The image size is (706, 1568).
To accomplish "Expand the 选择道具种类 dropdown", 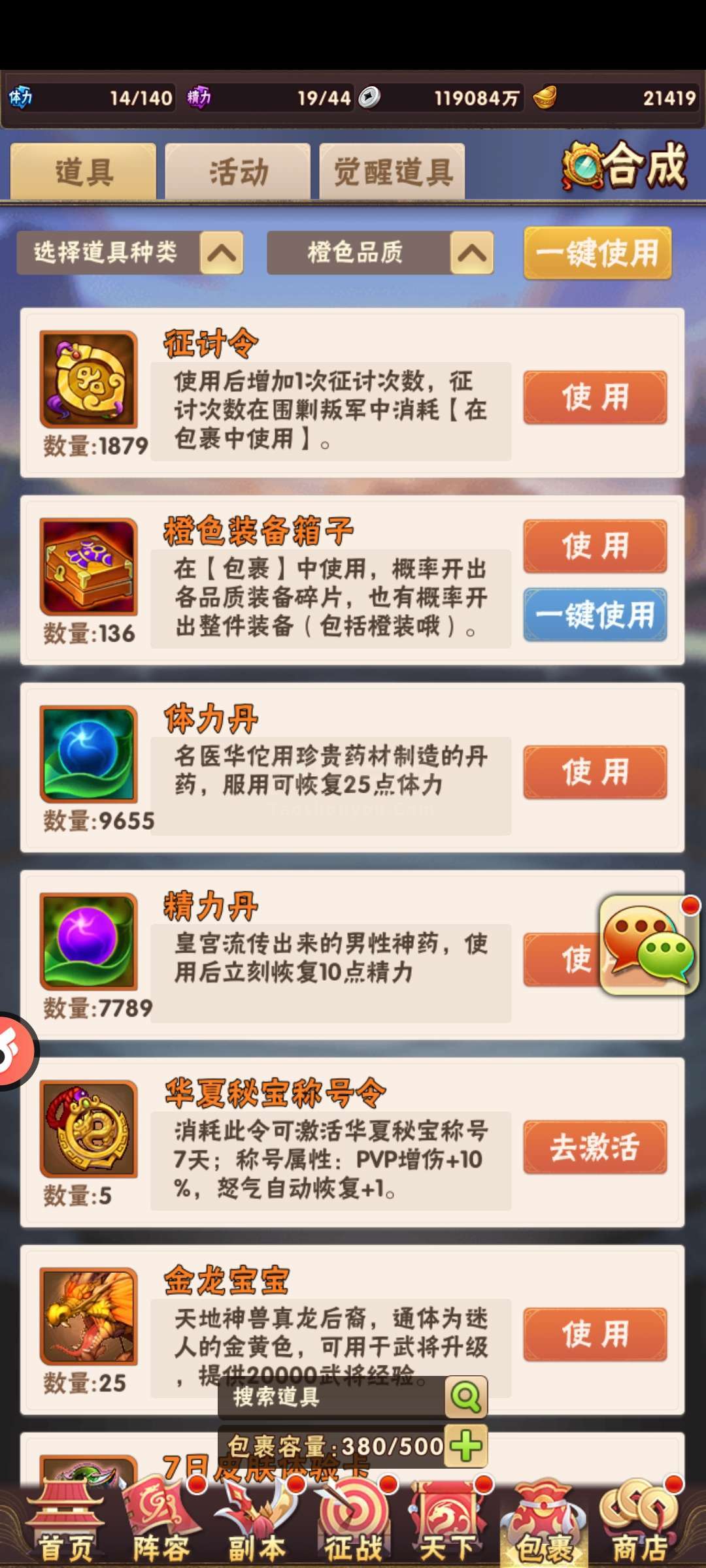I will (x=130, y=252).
